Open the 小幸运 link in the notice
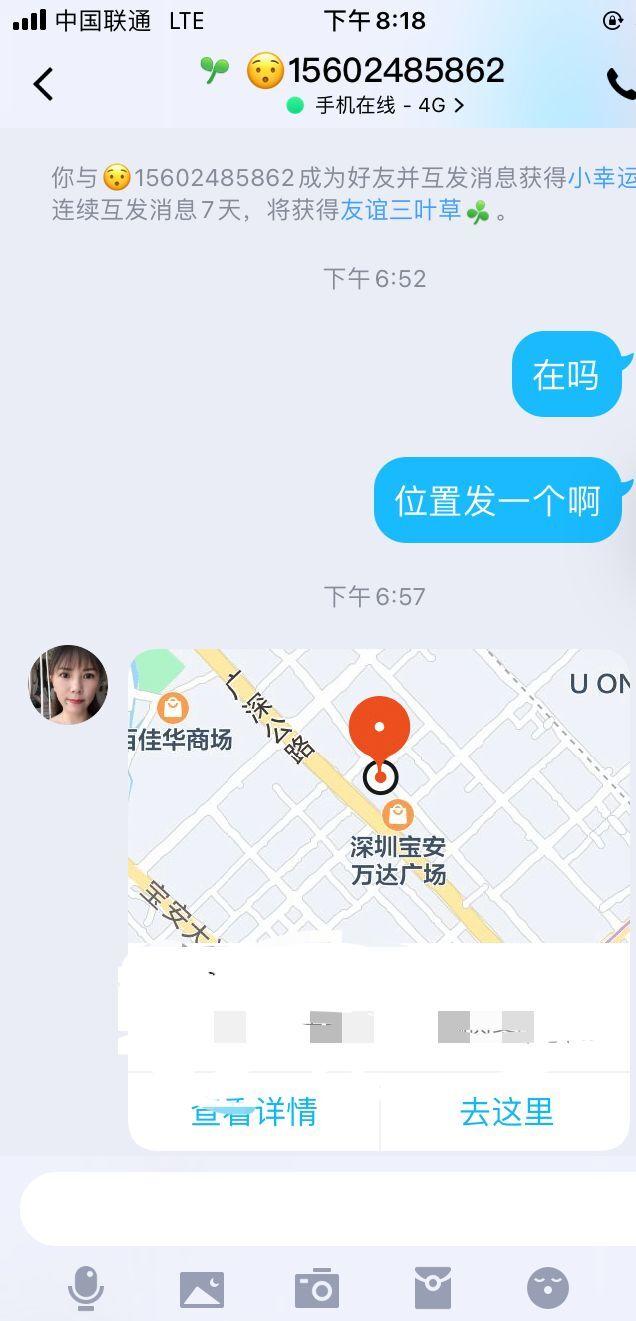The width and height of the screenshot is (636, 1321). (x=602, y=178)
